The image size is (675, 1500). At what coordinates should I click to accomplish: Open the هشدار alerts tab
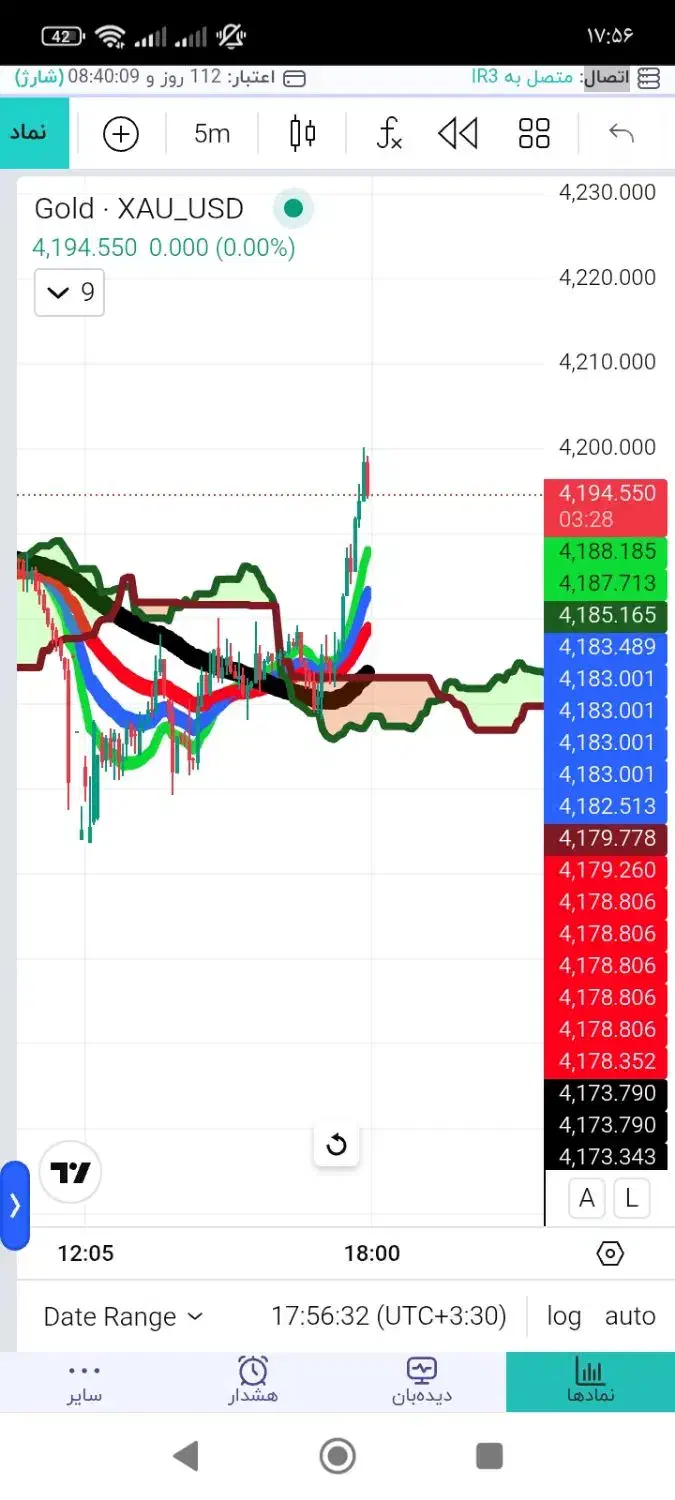[x=253, y=1382]
